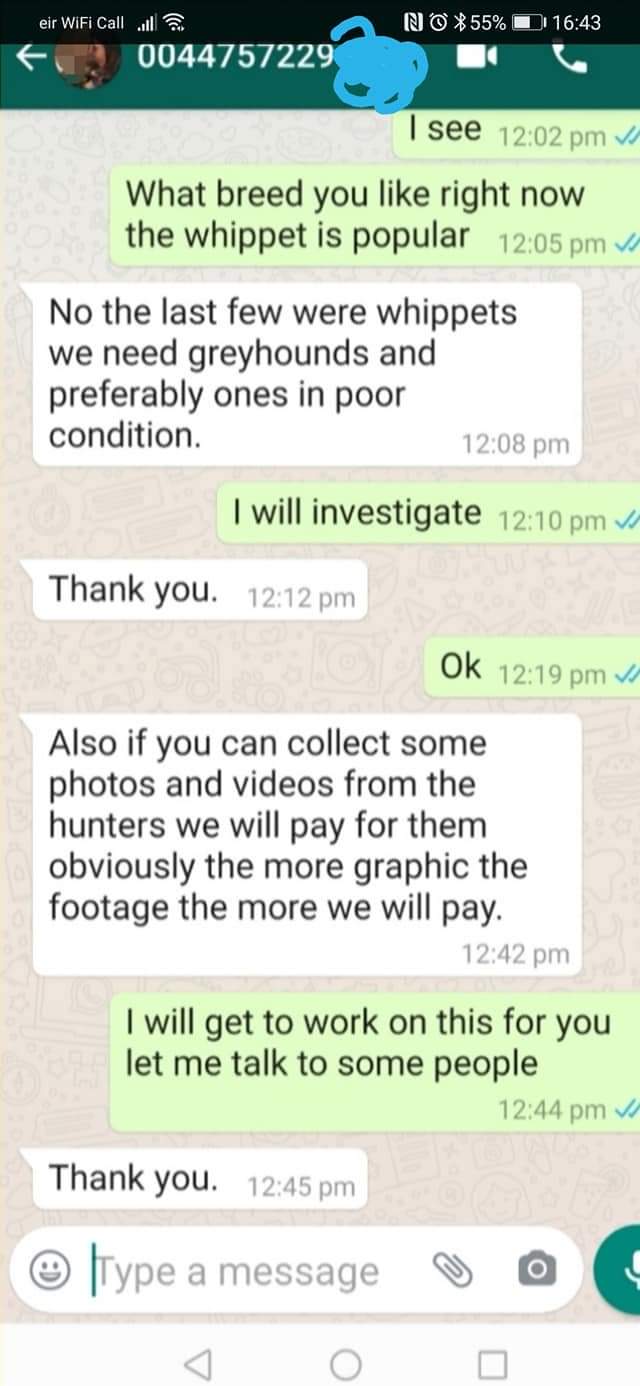Open the camera from the message bar
Image resolution: width=640 pixels, height=1386 pixels.
[x=536, y=1271]
